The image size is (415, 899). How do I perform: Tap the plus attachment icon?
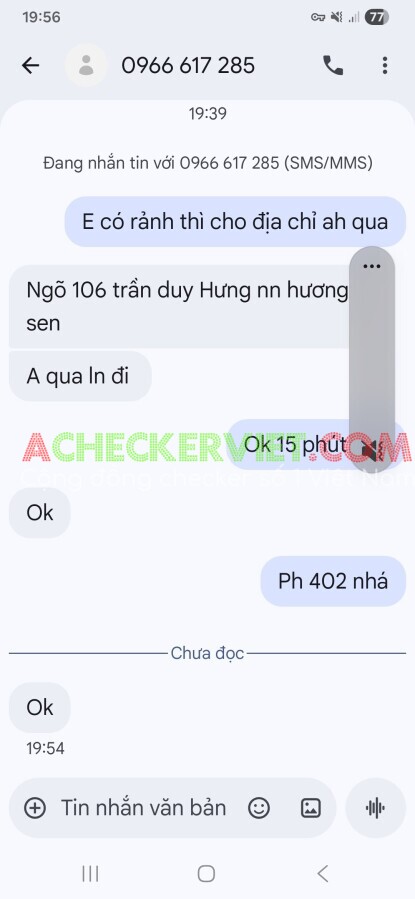[35, 808]
